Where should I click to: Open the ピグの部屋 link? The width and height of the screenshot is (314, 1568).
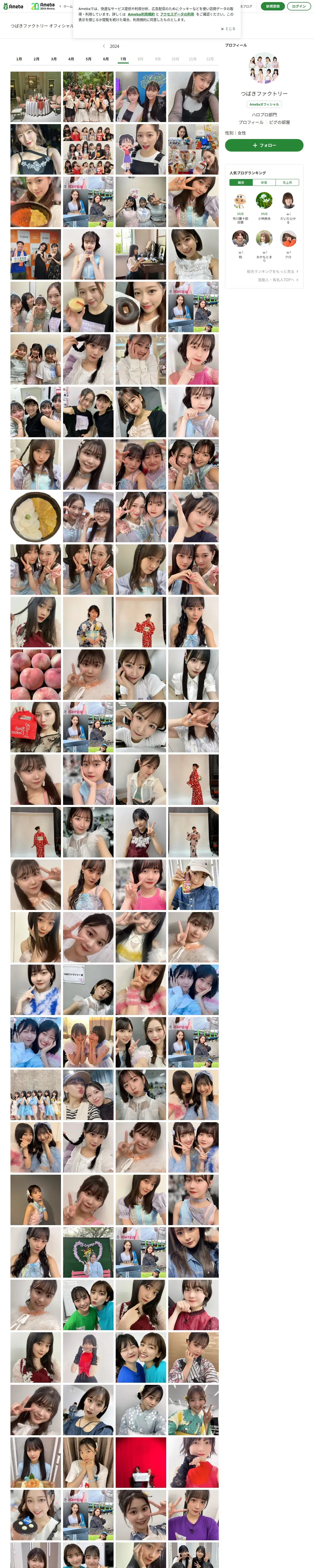(x=279, y=122)
